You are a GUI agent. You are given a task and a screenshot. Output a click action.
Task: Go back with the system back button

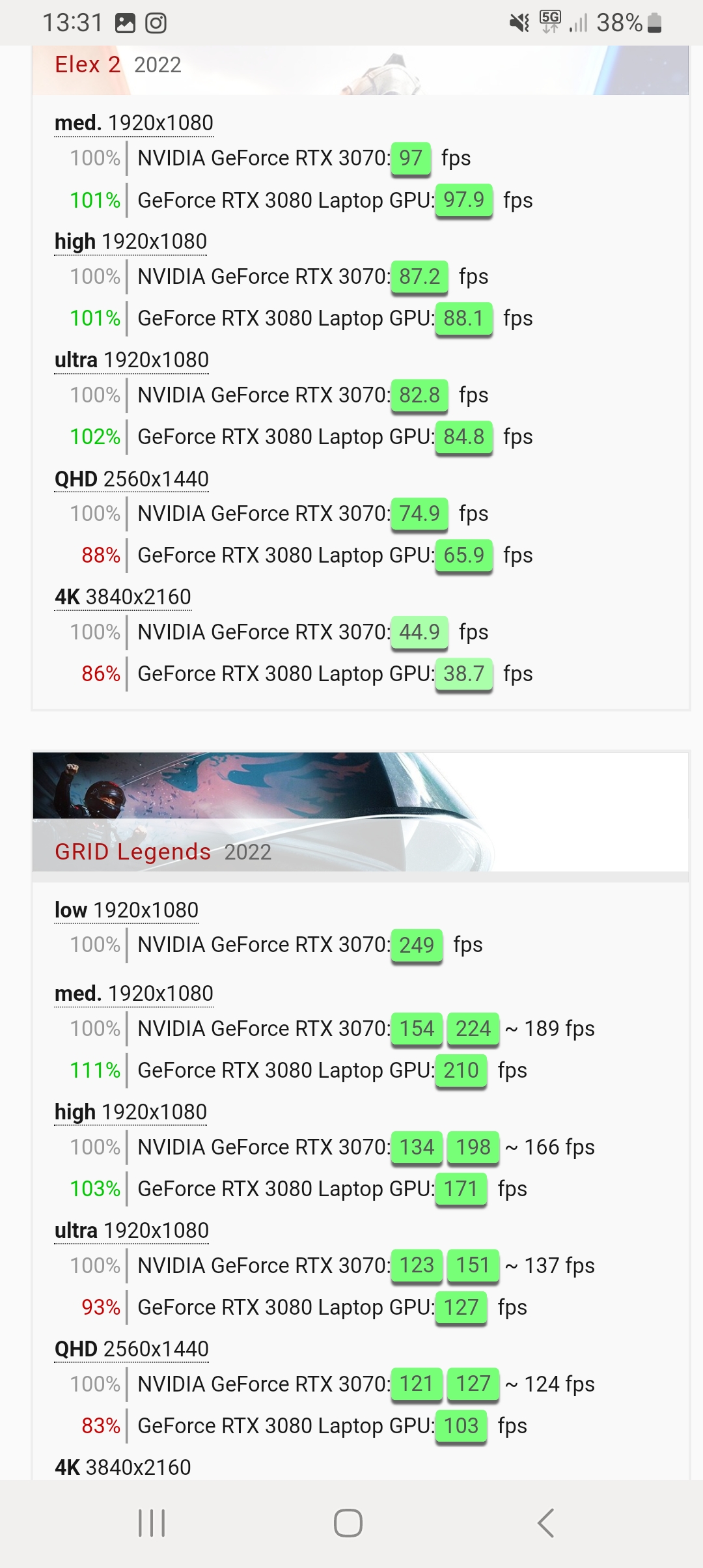point(545,1523)
